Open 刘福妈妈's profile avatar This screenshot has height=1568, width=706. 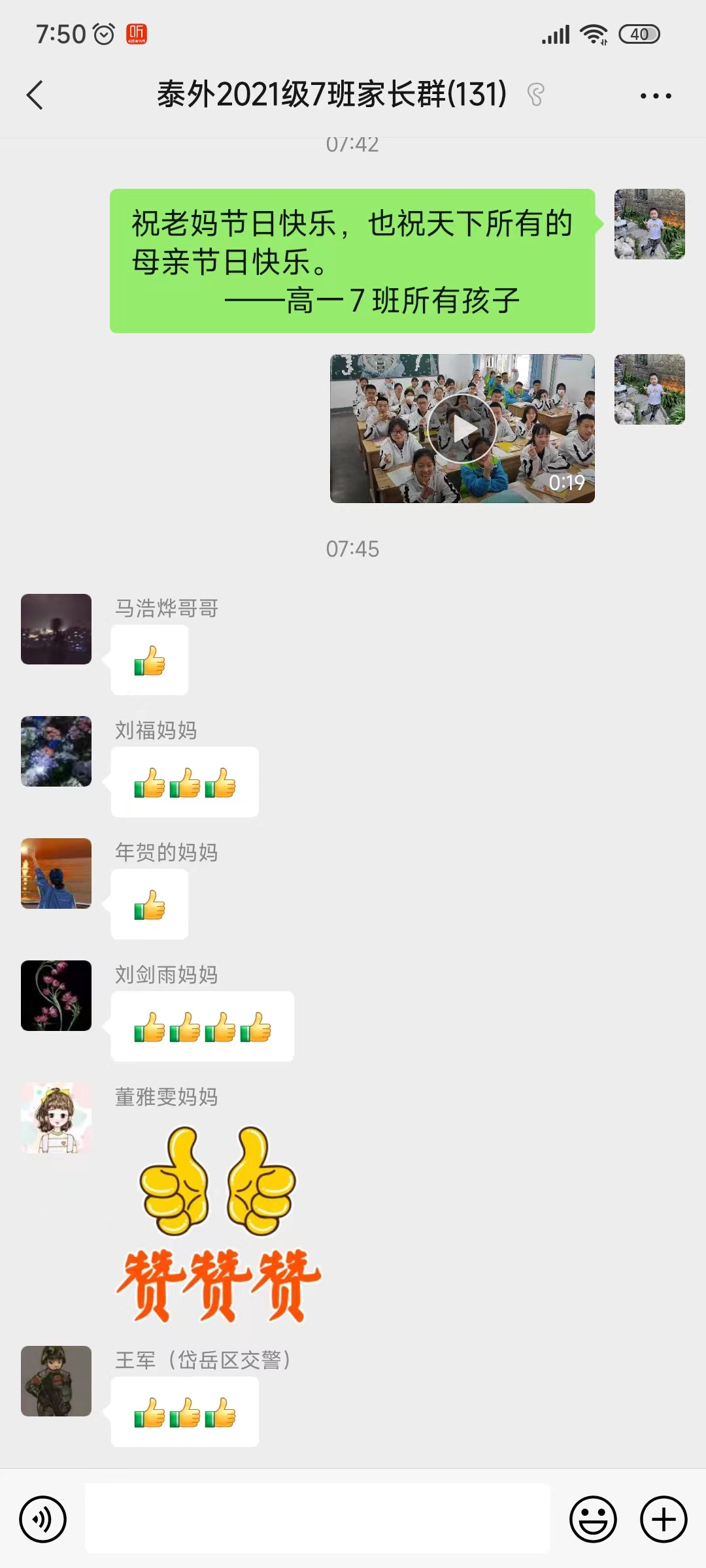[56, 751]
